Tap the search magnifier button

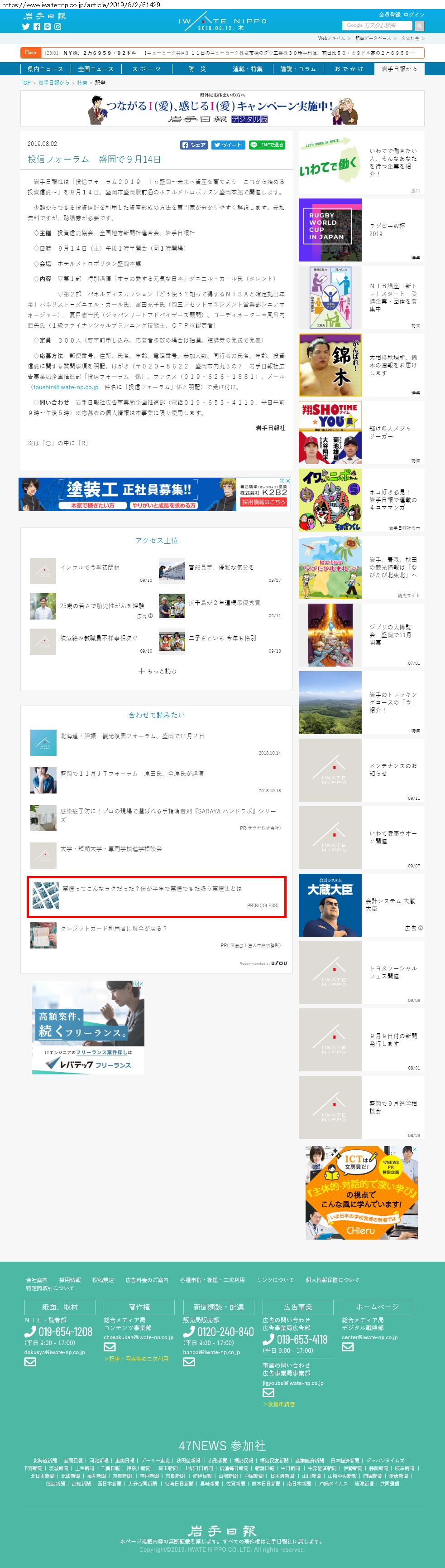(420, 25)
